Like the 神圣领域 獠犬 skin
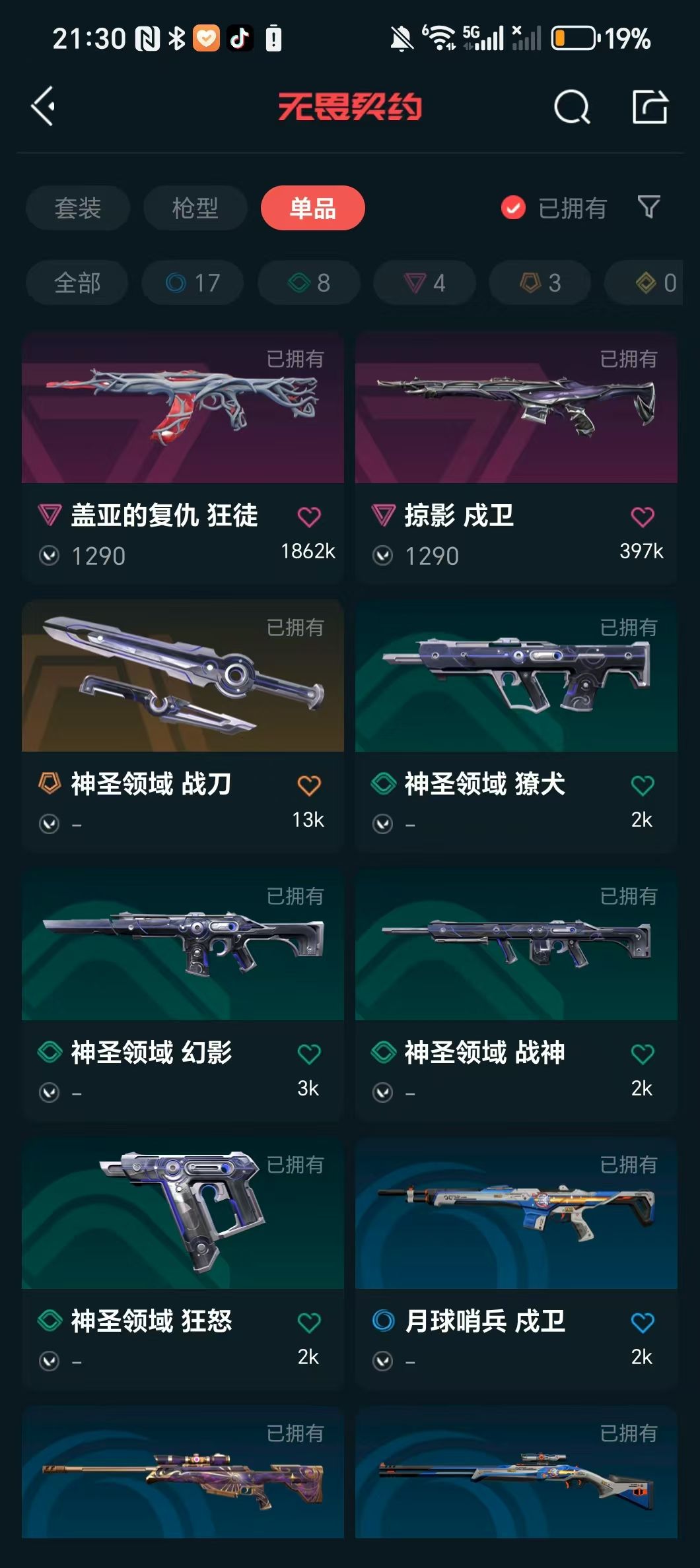 [643, 785]
